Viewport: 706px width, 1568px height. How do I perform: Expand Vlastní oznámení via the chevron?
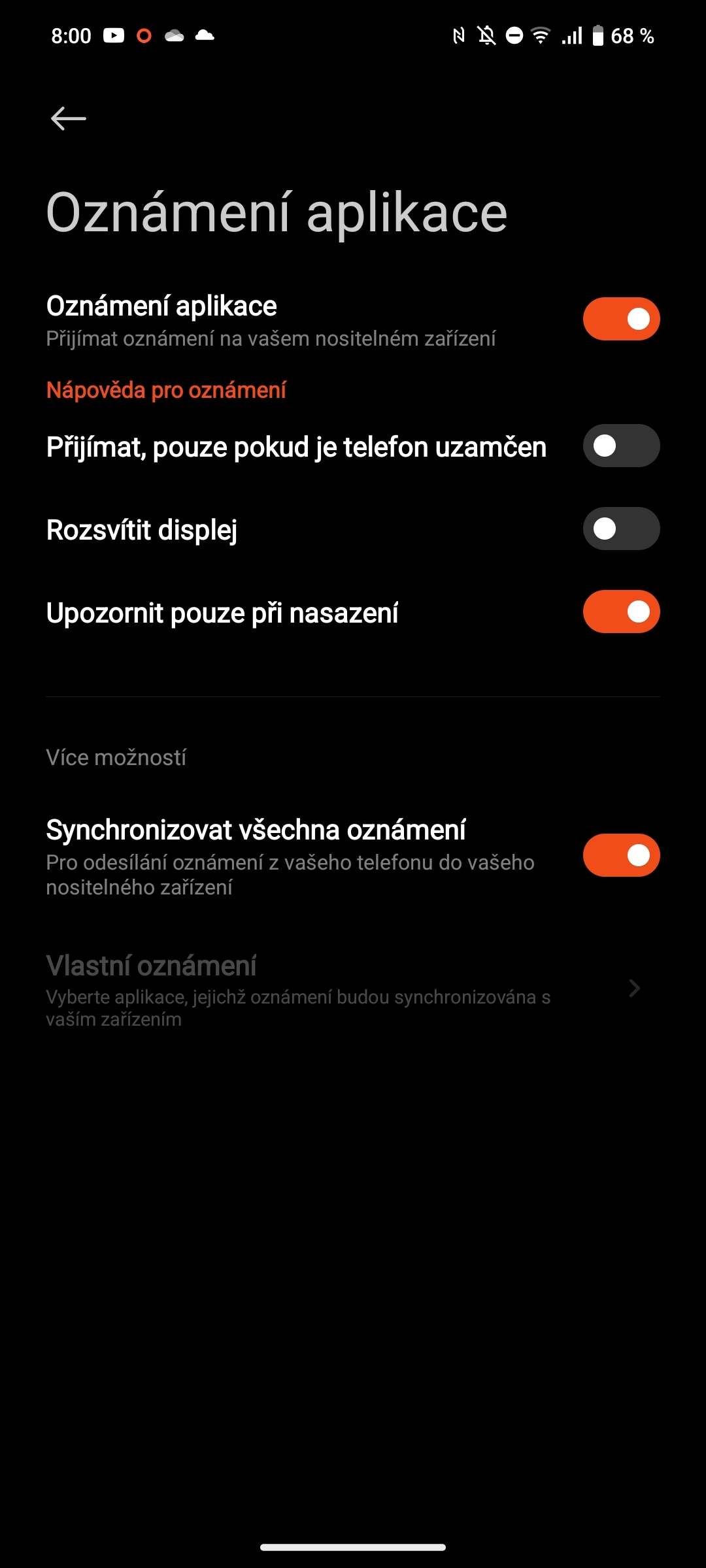point(633,988)
